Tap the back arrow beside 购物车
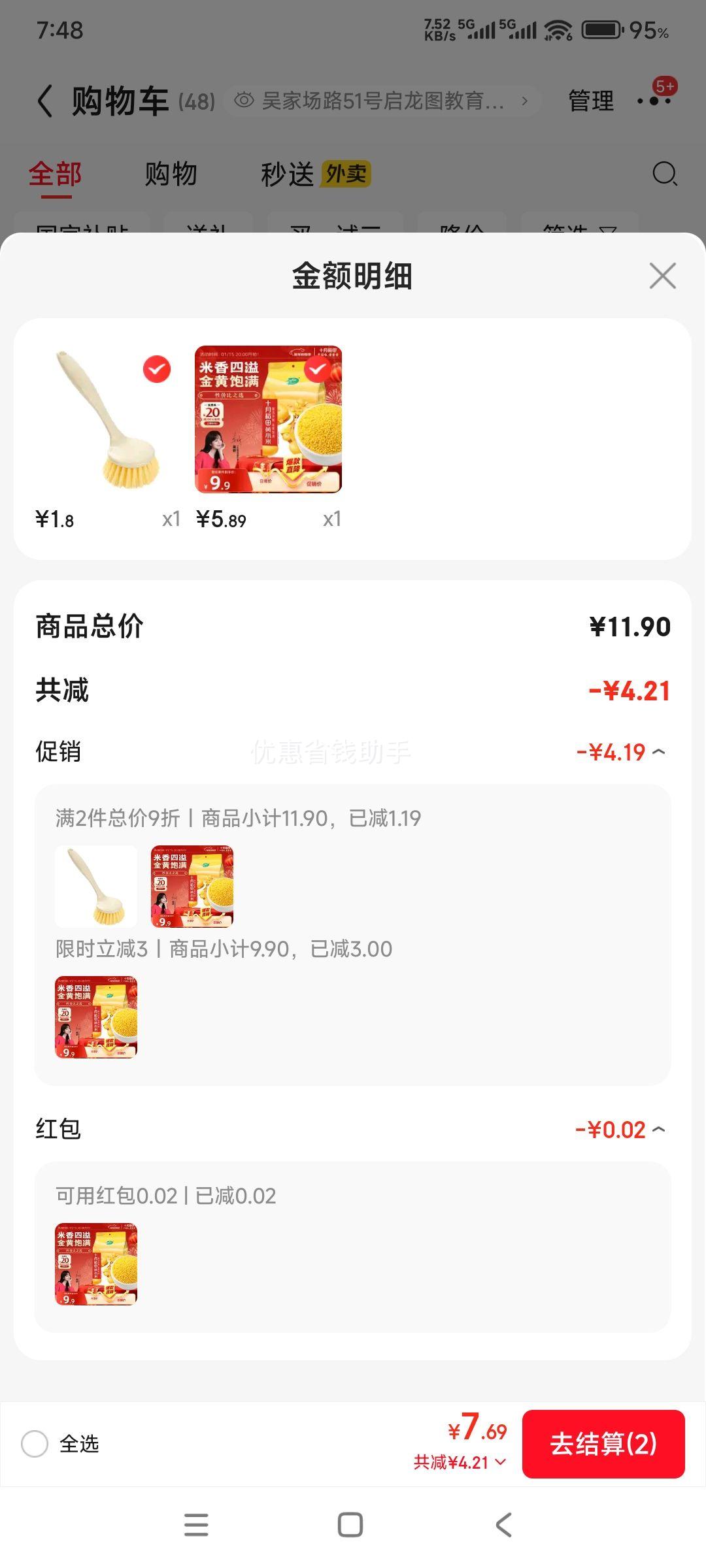 (44, 101)
